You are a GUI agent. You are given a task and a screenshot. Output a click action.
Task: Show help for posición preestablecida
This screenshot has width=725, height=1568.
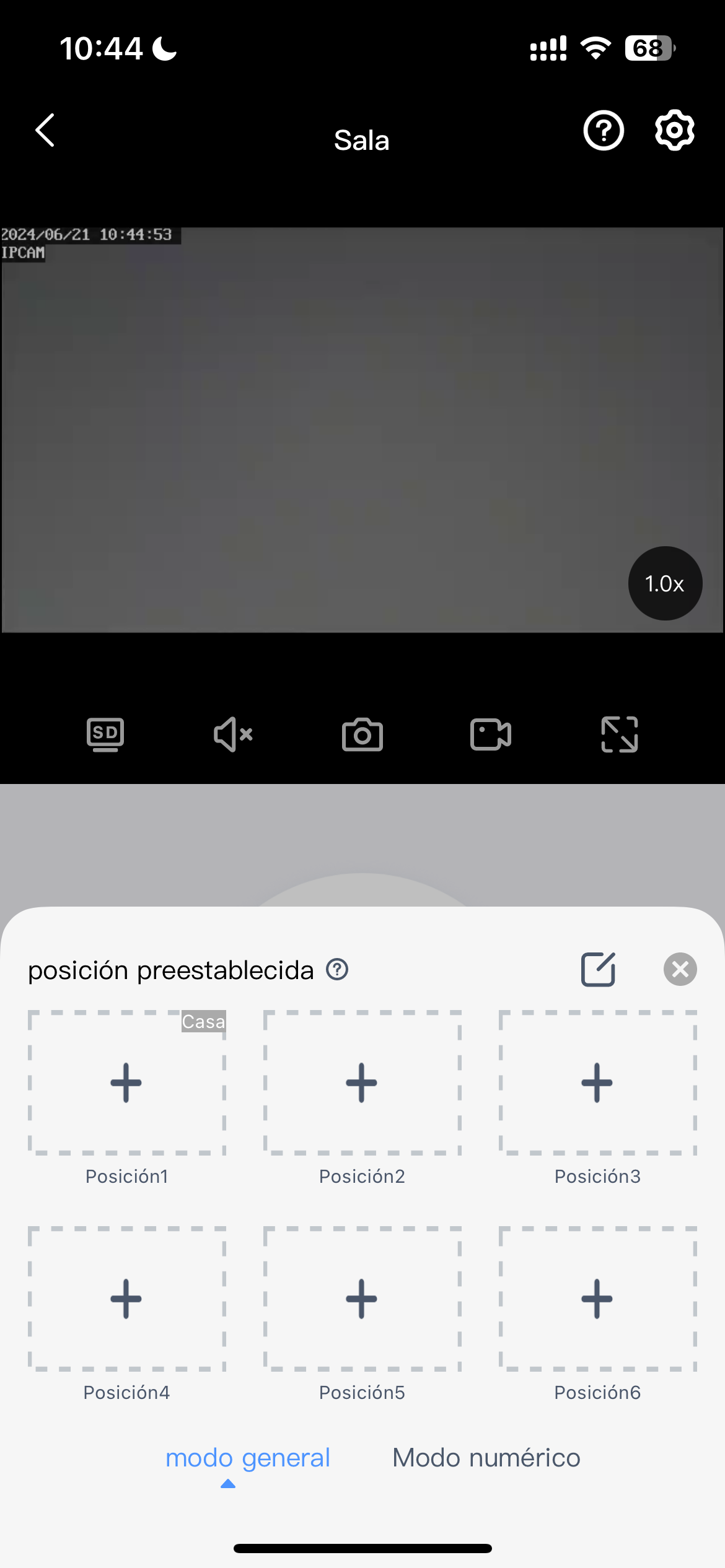[337, 969]
